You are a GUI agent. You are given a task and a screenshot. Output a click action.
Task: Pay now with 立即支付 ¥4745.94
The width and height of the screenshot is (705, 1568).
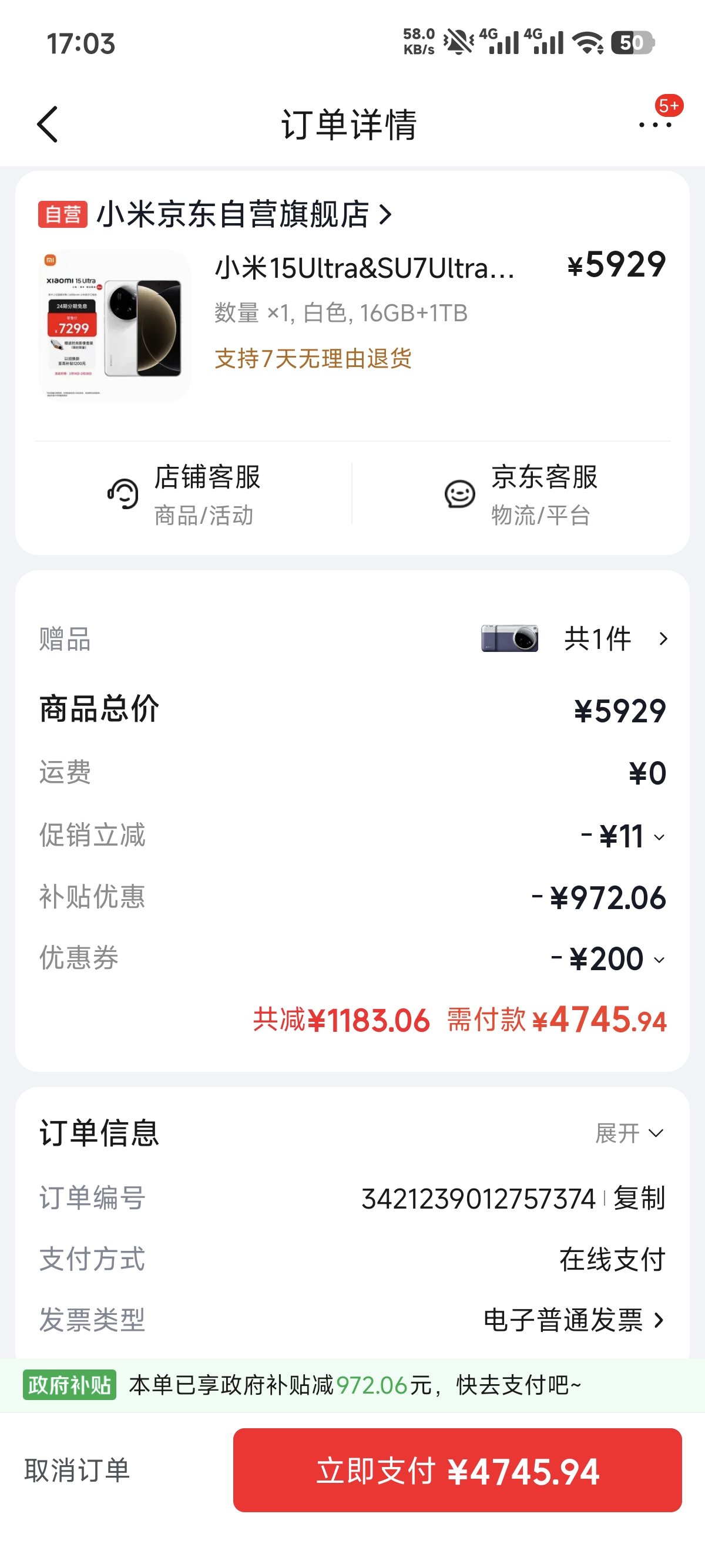coord(457,1471)
